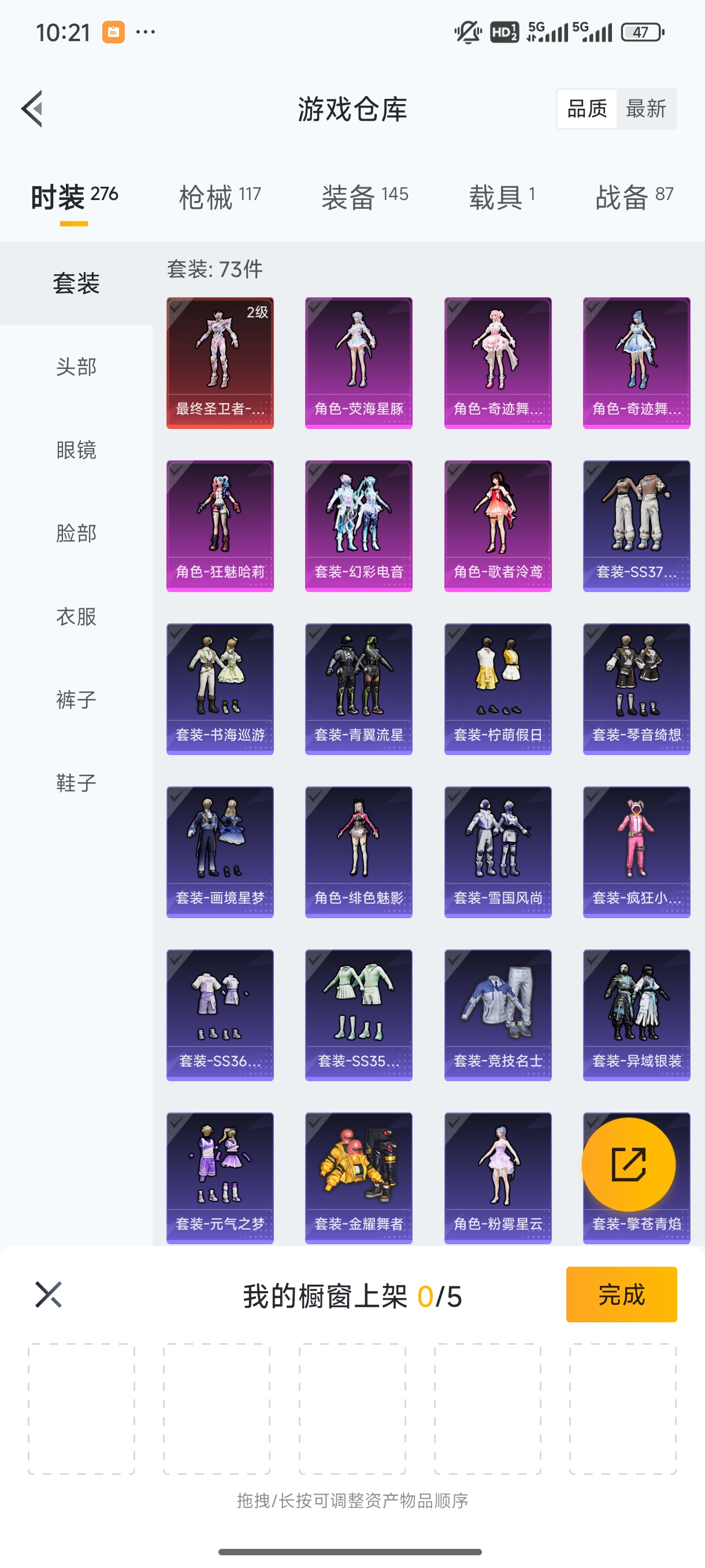Select the 套装-柠萌假日 item
Screen dimensions: 705x1568
point(498,689)
